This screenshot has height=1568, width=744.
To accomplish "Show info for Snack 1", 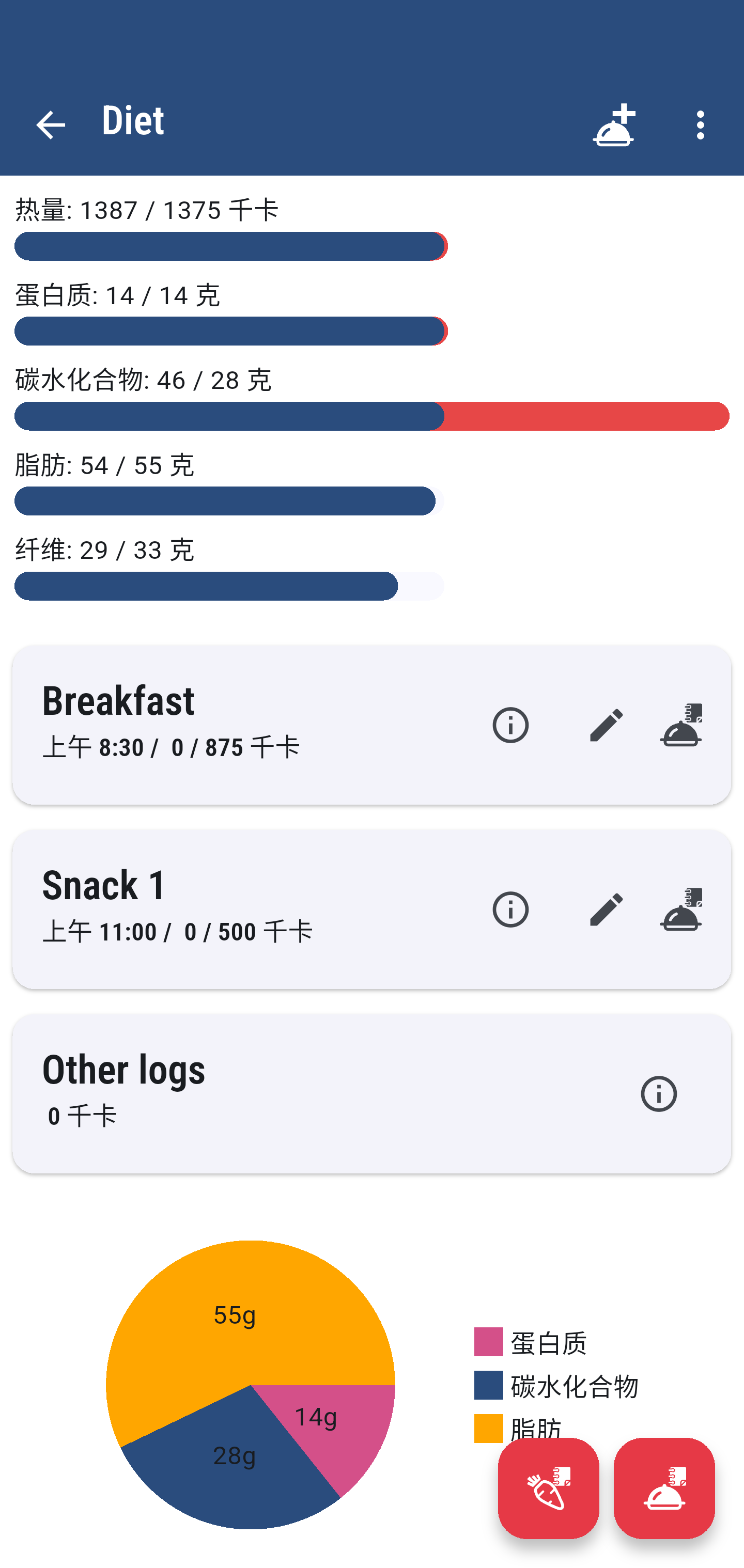I will (x=510, y=910).
